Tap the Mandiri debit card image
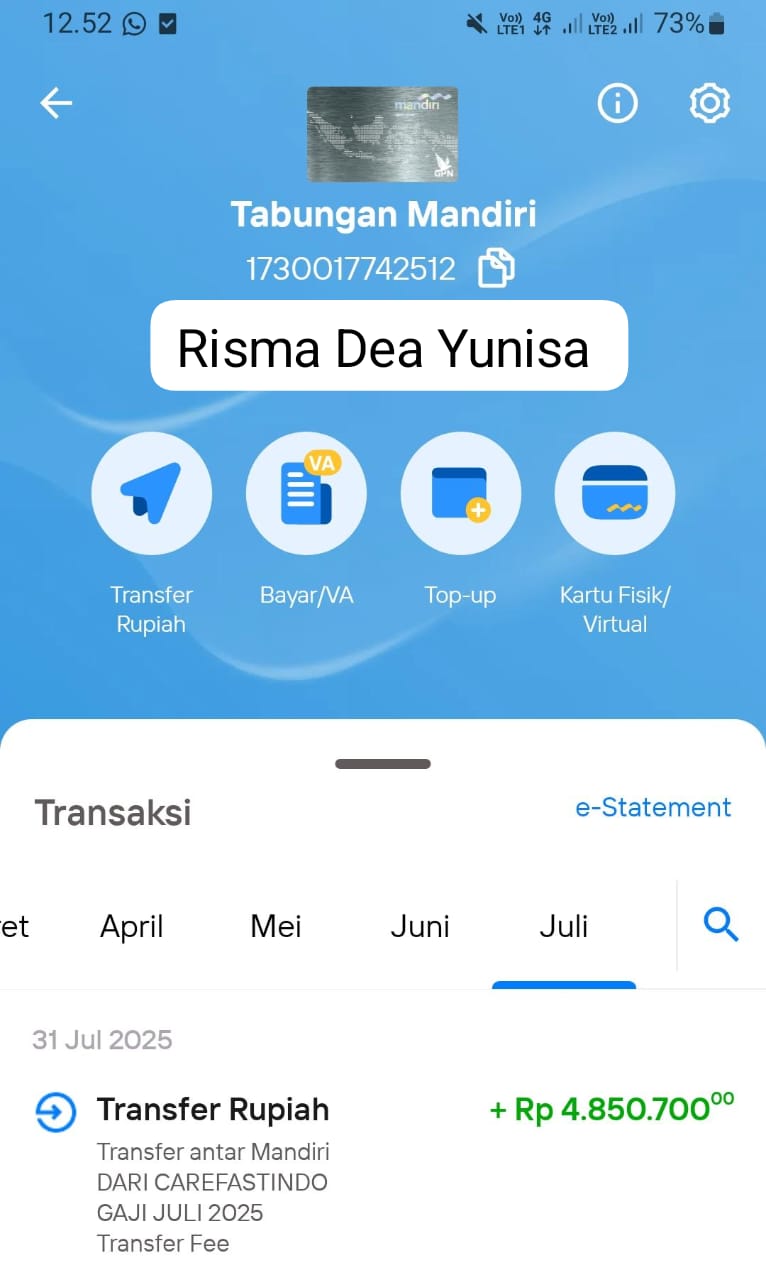The image size is (766, 1280). [x=383, y=134]
